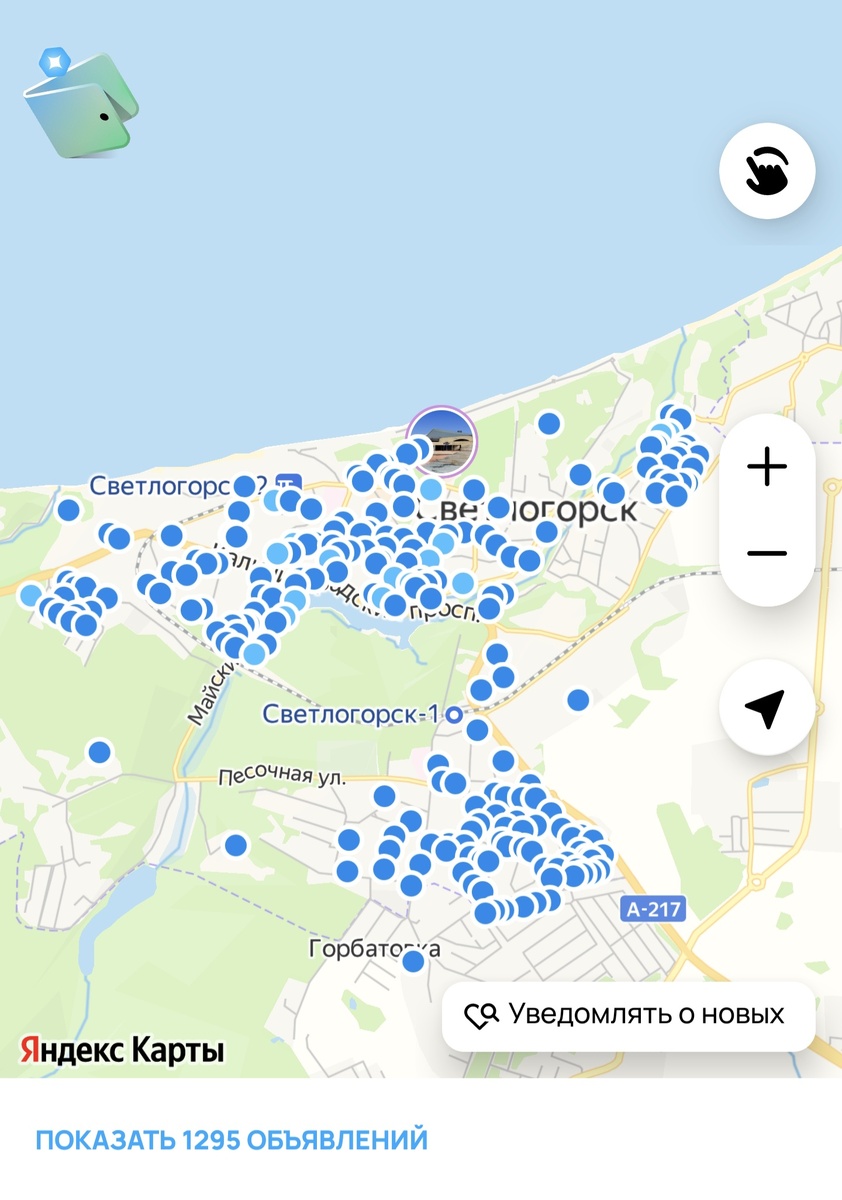842x1200 pixels.
Task: Select the zoom in plus icon
Action: 766,465
